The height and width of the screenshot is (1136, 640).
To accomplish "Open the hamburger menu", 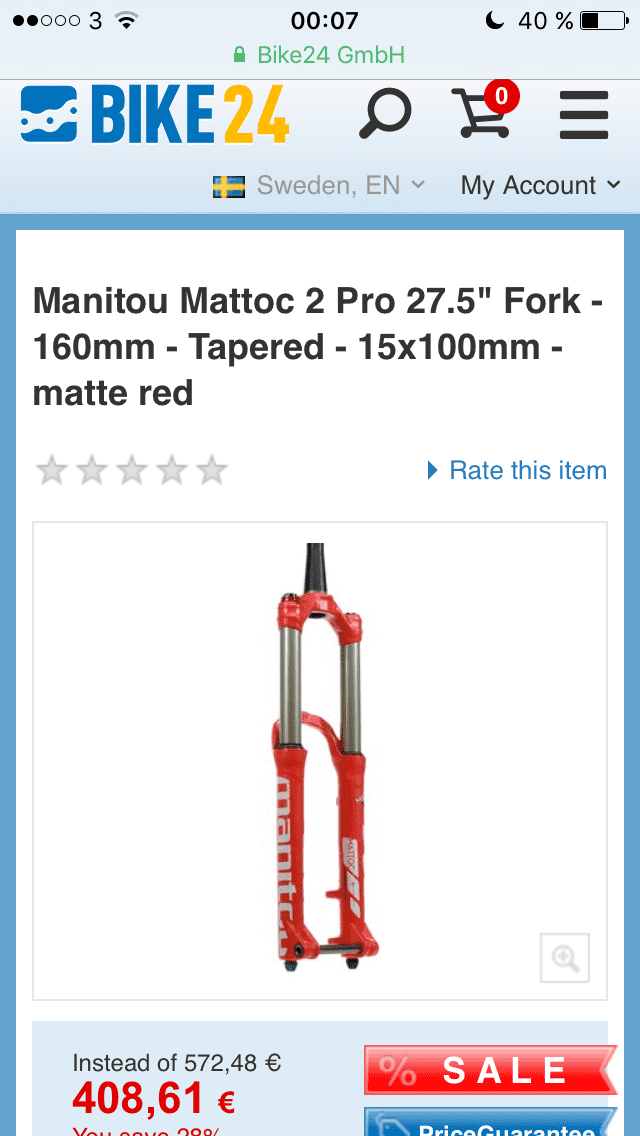I will pyautogui.click(x=584, y=115).
